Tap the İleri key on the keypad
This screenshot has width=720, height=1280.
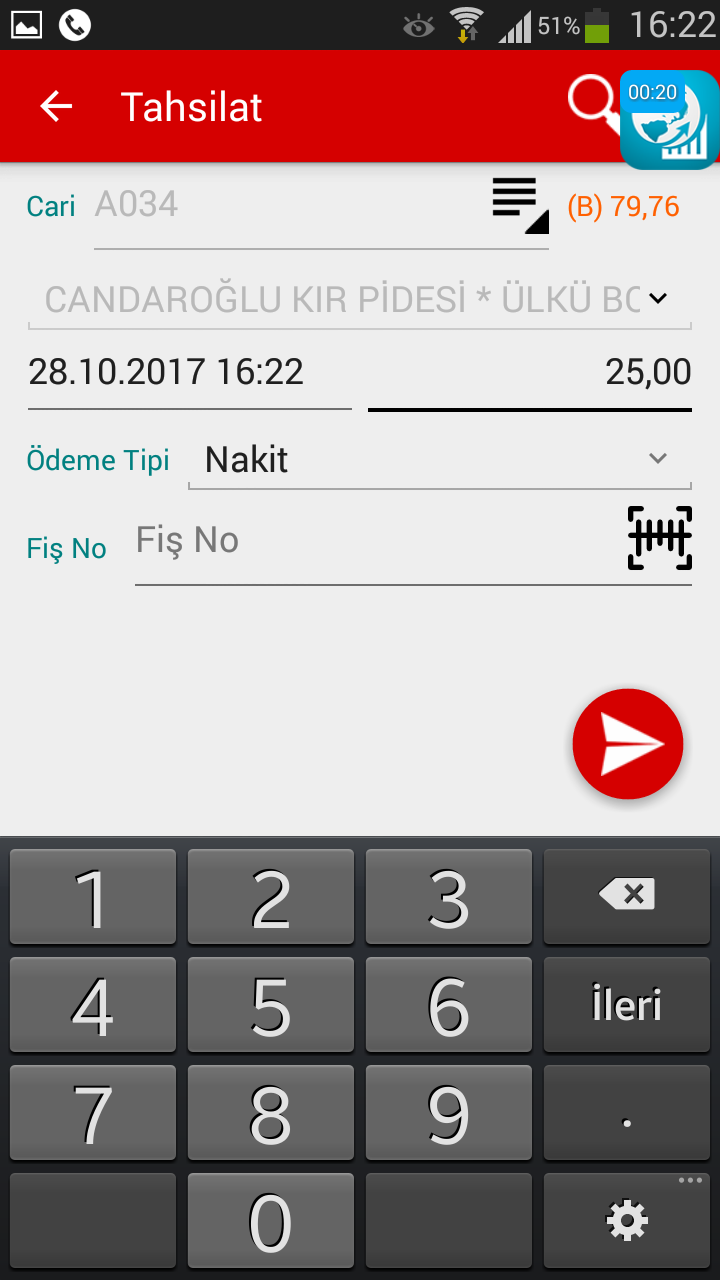pyautogui.click(x=627, y=1005)
